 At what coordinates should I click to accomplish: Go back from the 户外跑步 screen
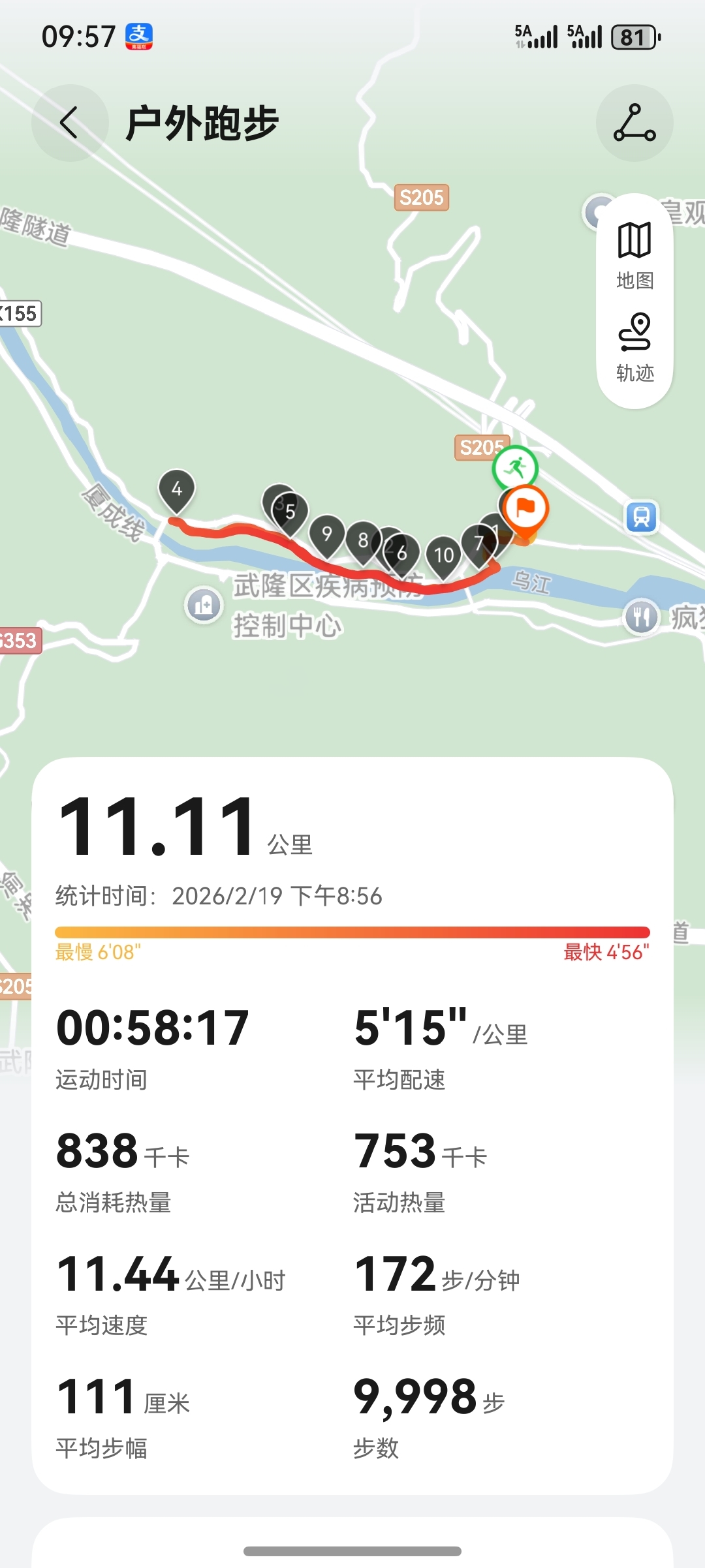pos(69,123)
